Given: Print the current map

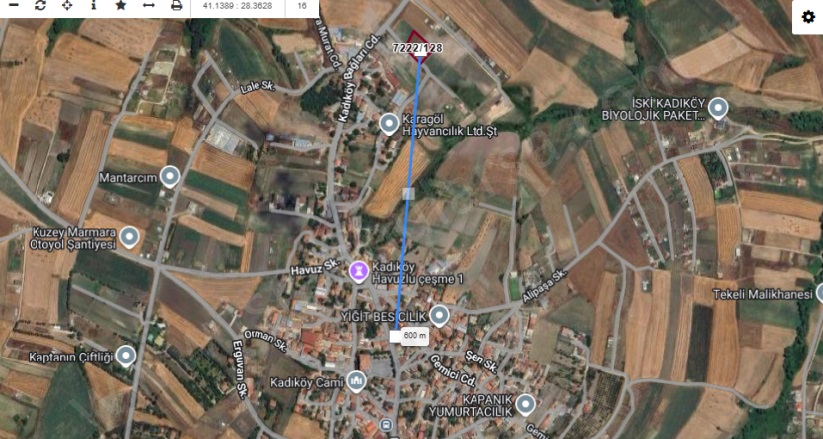Looking at the screenshot, I should [176, 6].
